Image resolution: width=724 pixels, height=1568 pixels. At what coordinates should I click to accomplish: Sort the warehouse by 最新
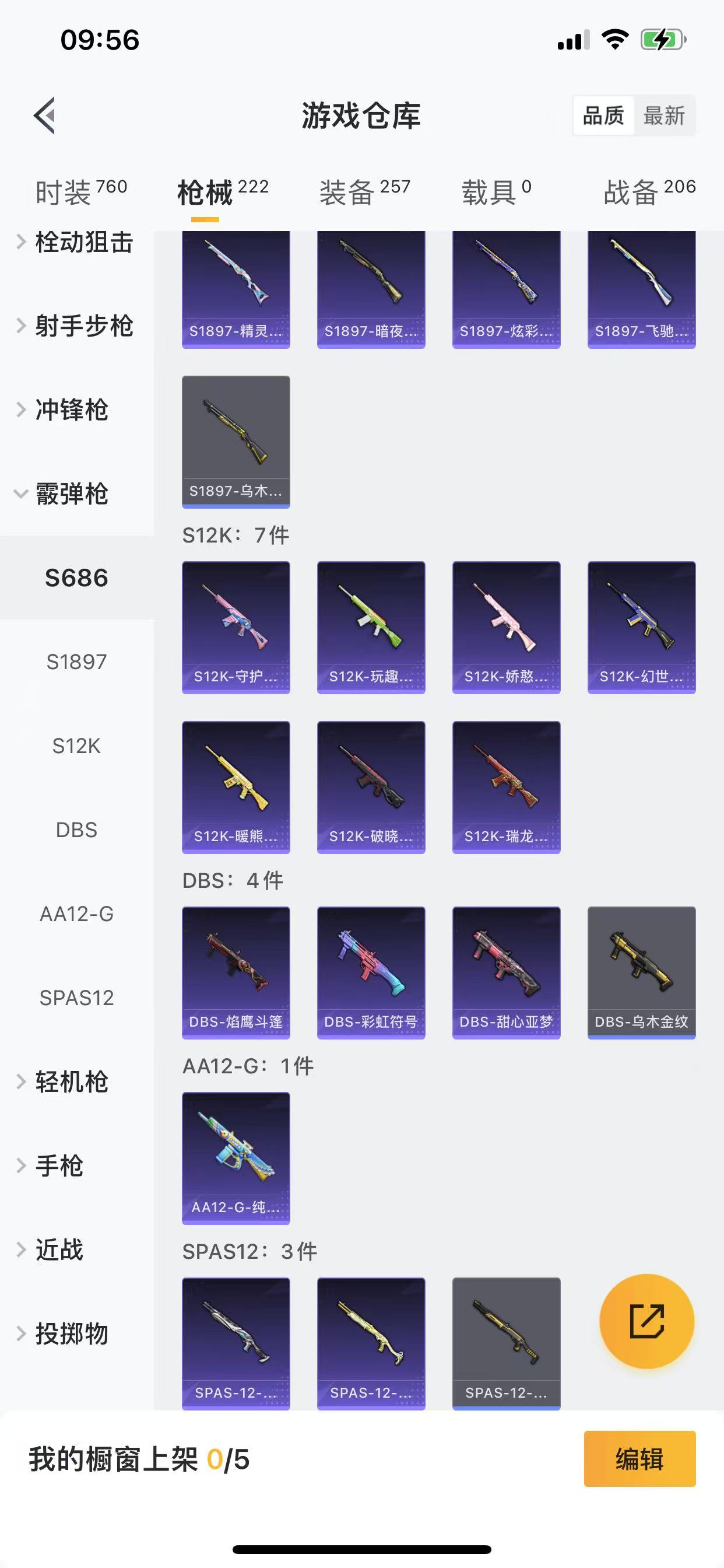[664, 115]
